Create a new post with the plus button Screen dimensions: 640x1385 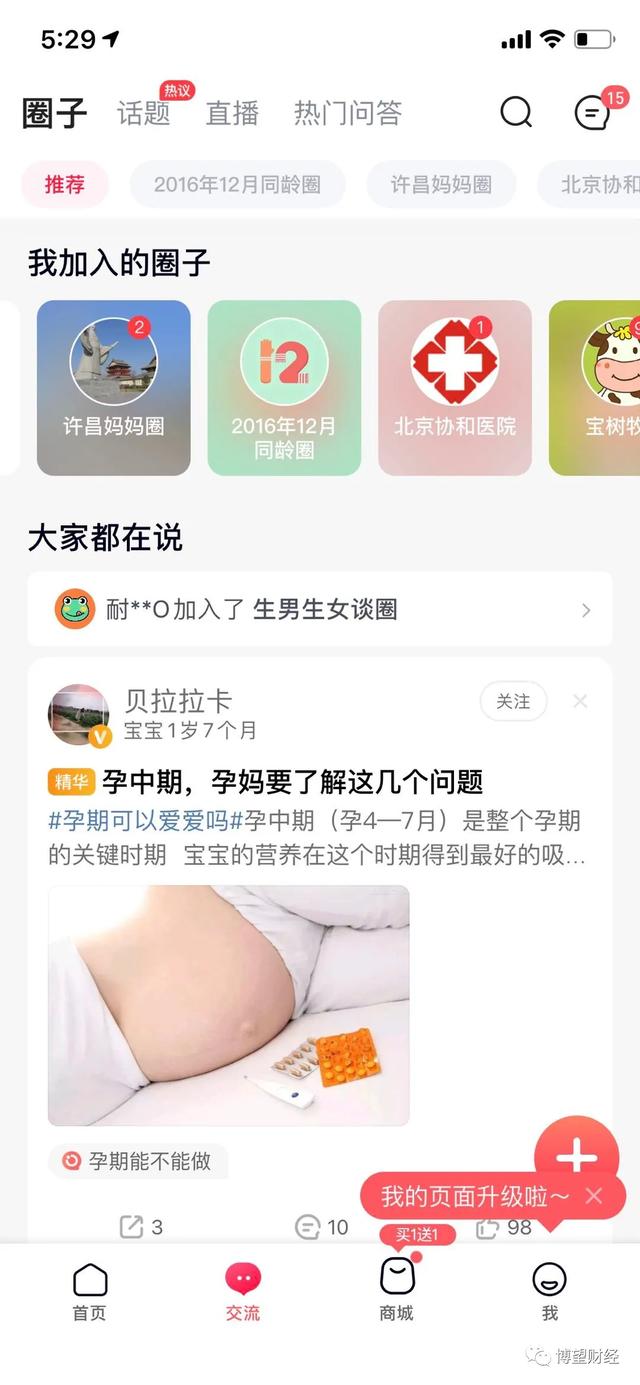coord(576,1156)
